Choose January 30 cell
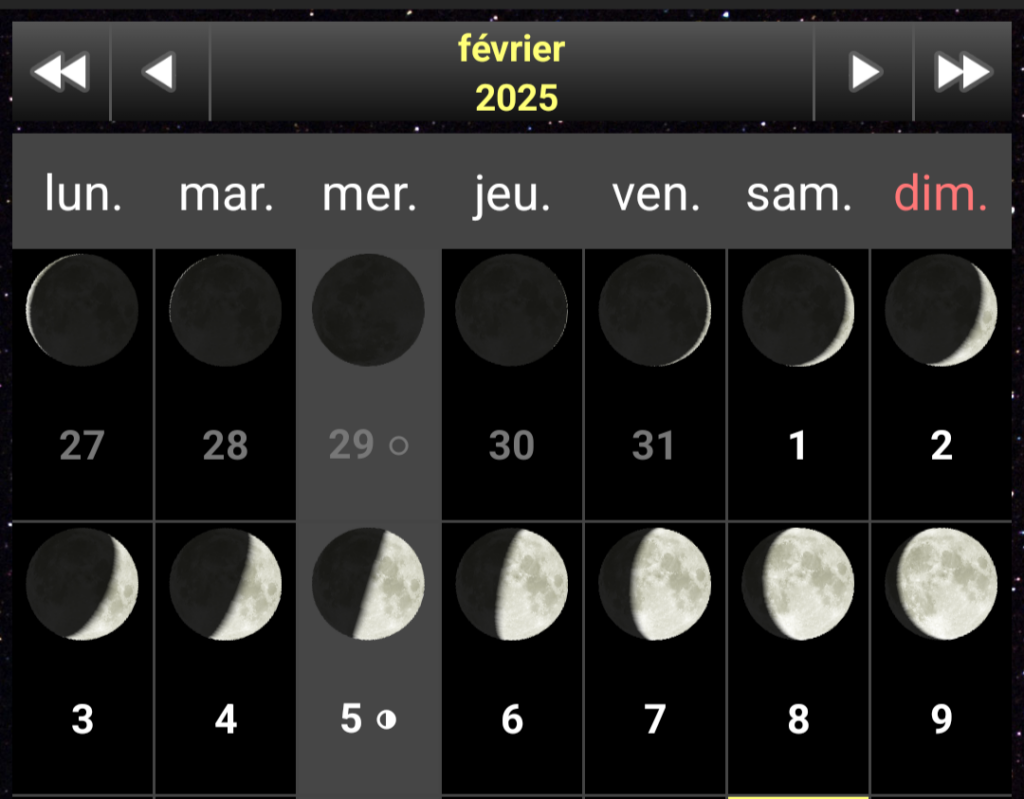 click(512, 385)
